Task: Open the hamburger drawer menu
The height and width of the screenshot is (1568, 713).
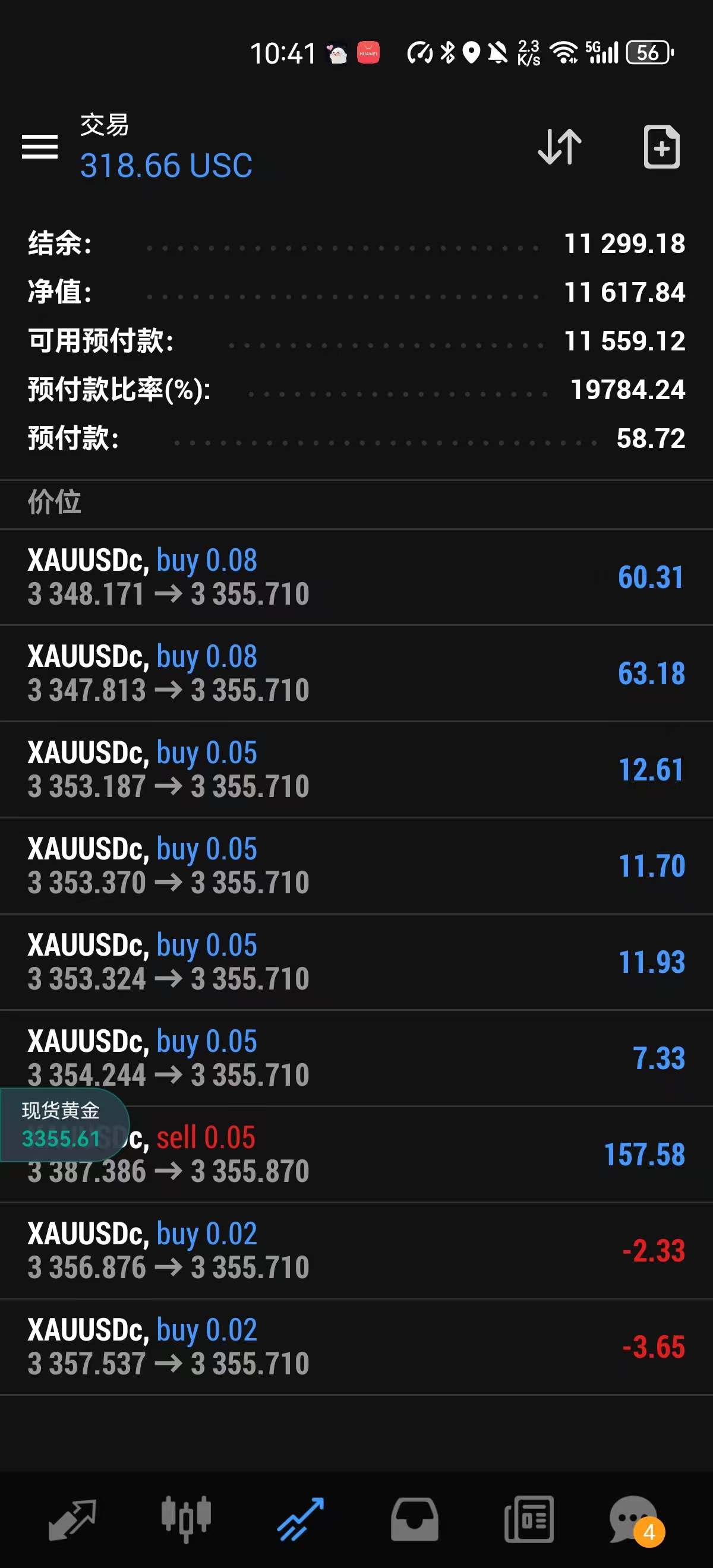Action: coord(40,147)
